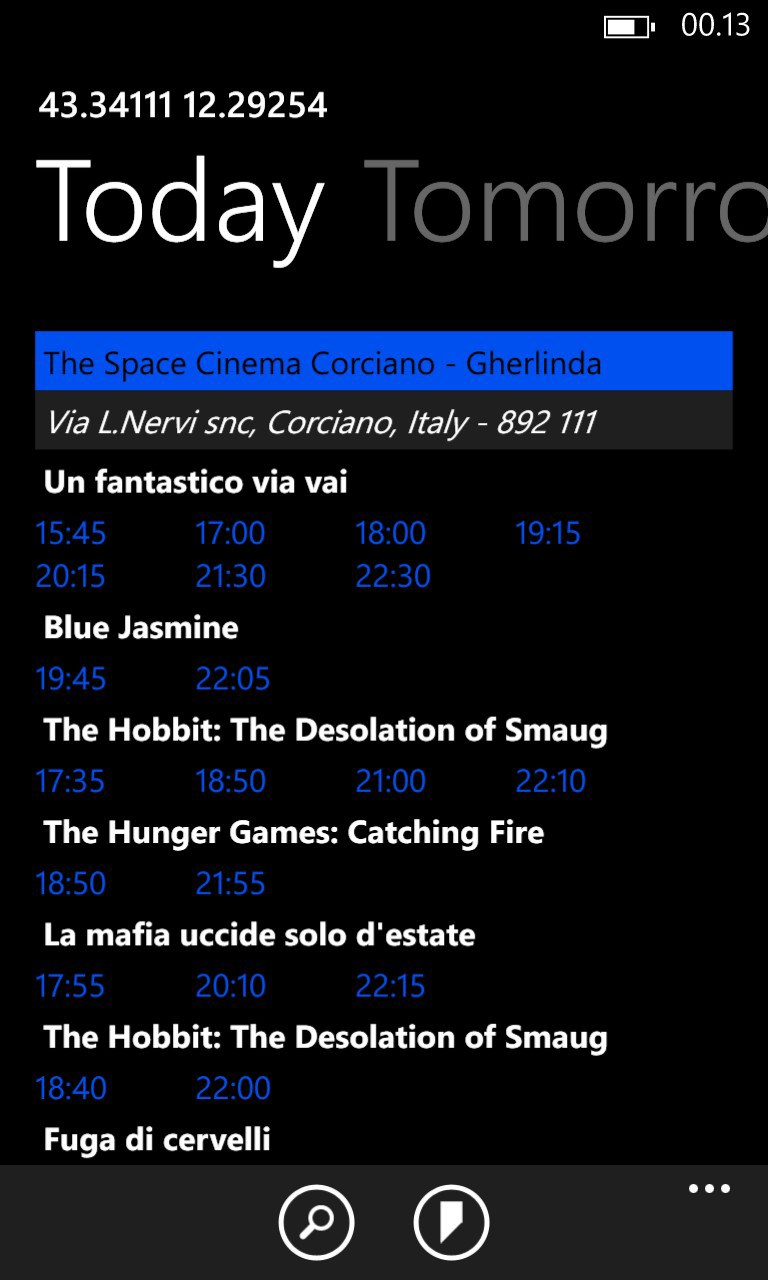Select the 15:45 showtime for Un fantastico via vai
768x1280 pixels.
tap(70, 534)
